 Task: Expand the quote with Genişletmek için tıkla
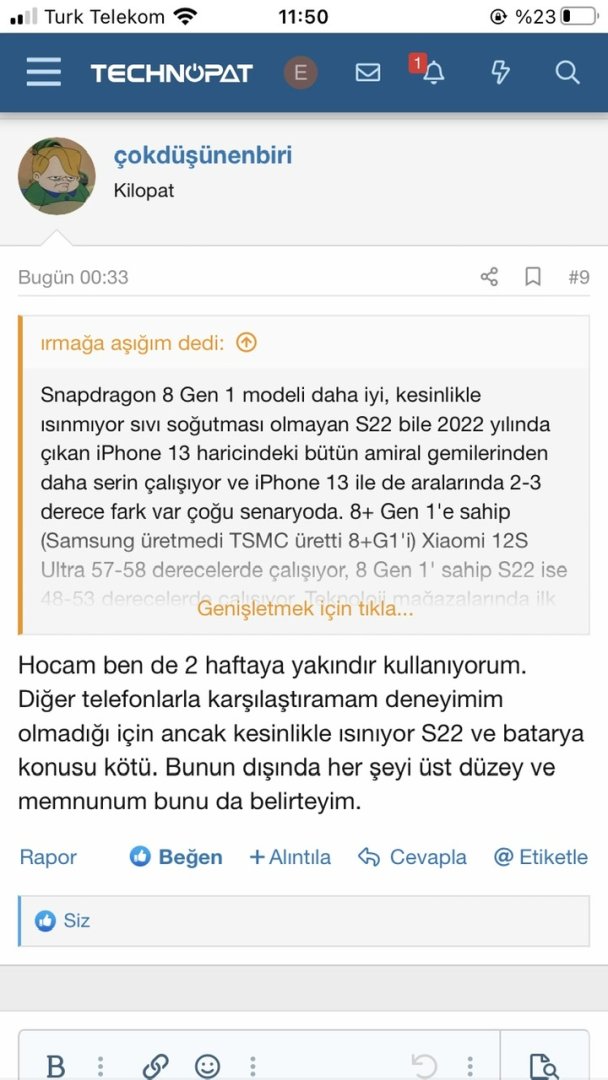(x=304, y=608)
